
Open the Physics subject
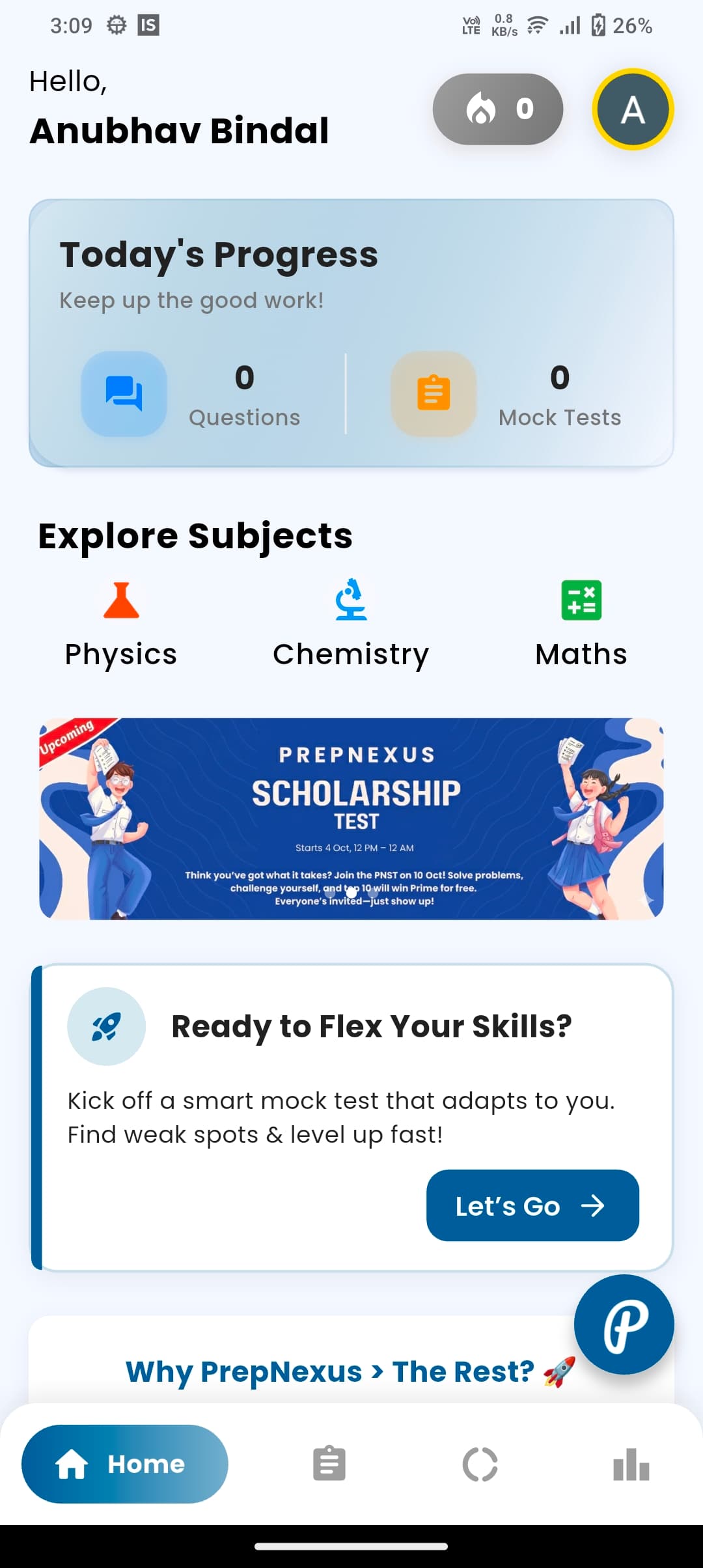[121, 625]
